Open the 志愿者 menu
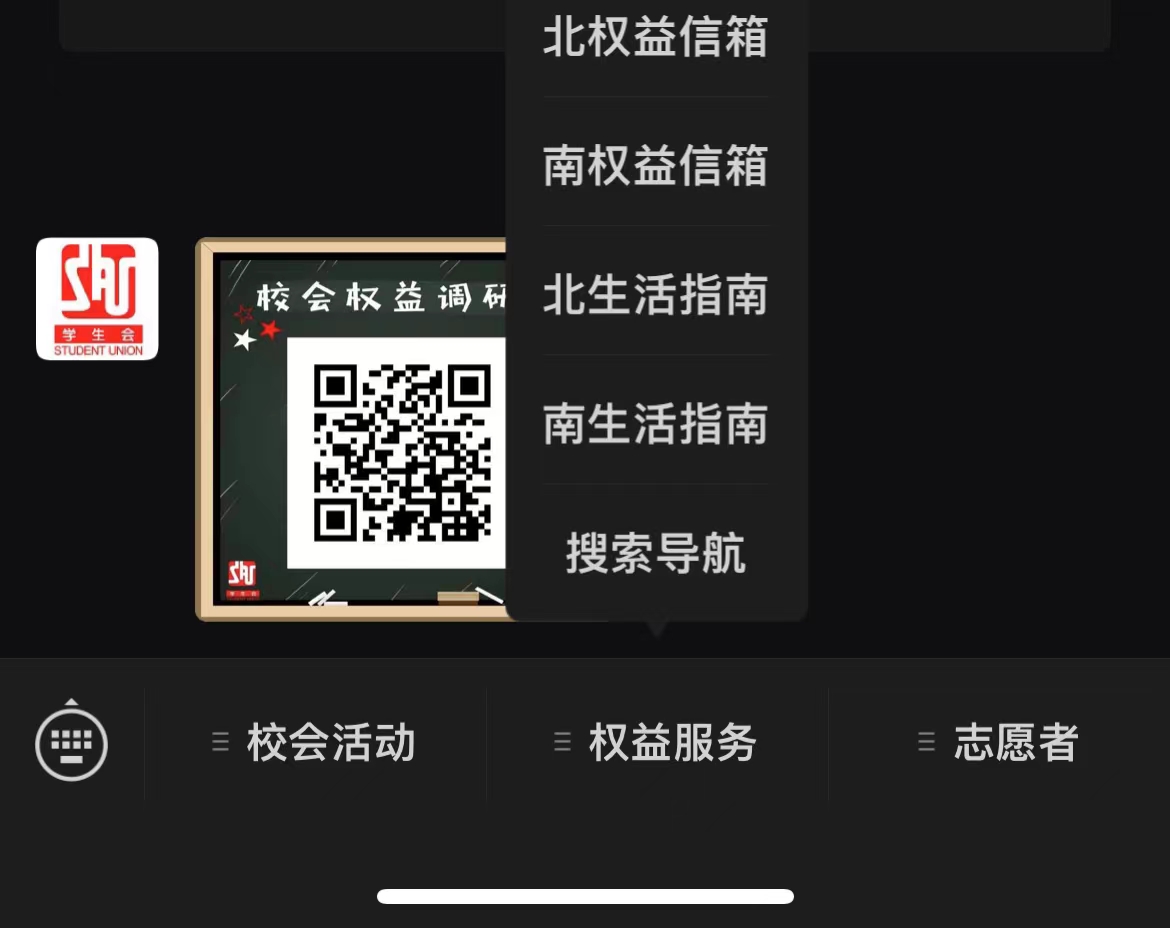 click(998, 744)
